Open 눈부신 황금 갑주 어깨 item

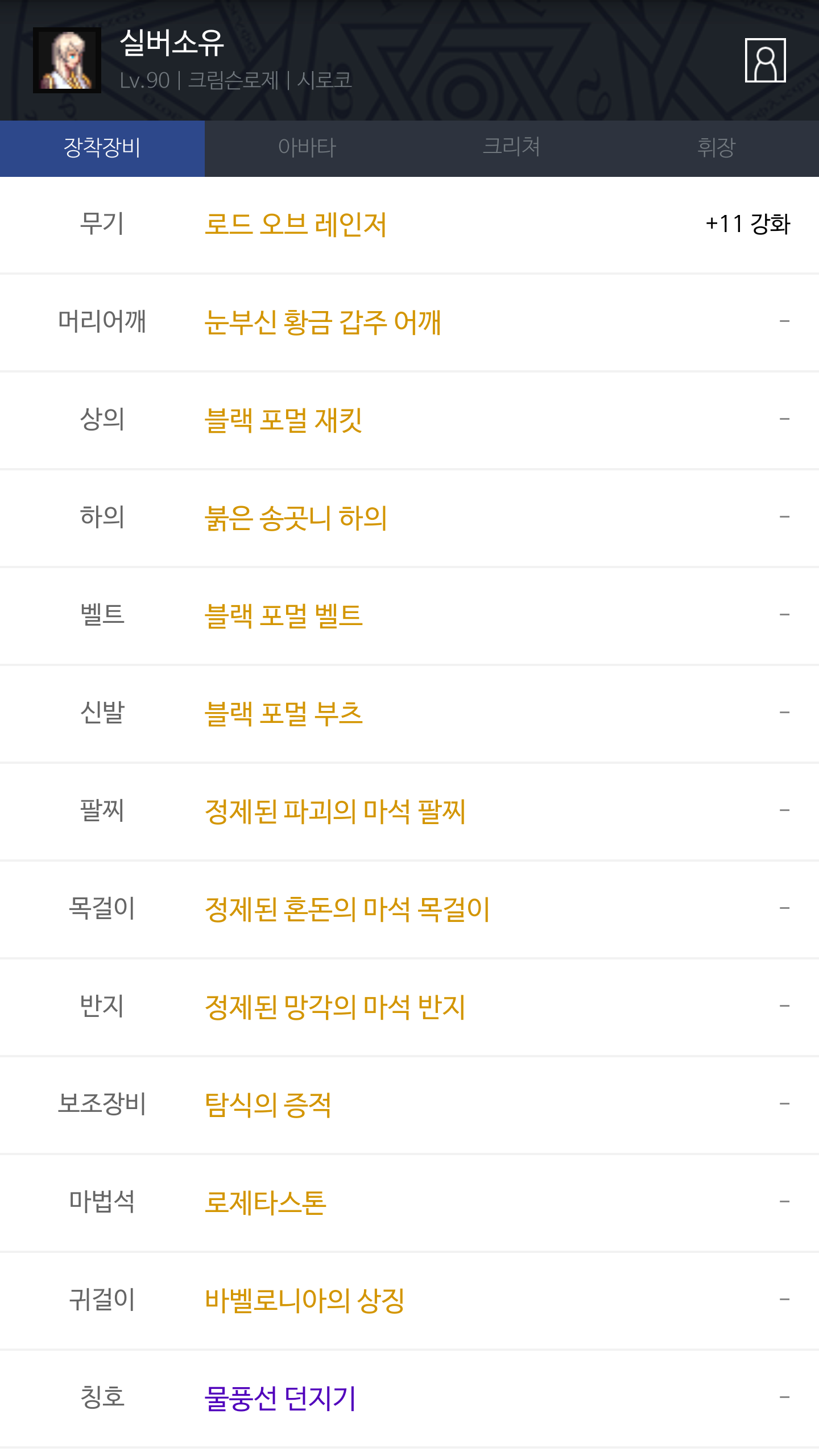322,322
